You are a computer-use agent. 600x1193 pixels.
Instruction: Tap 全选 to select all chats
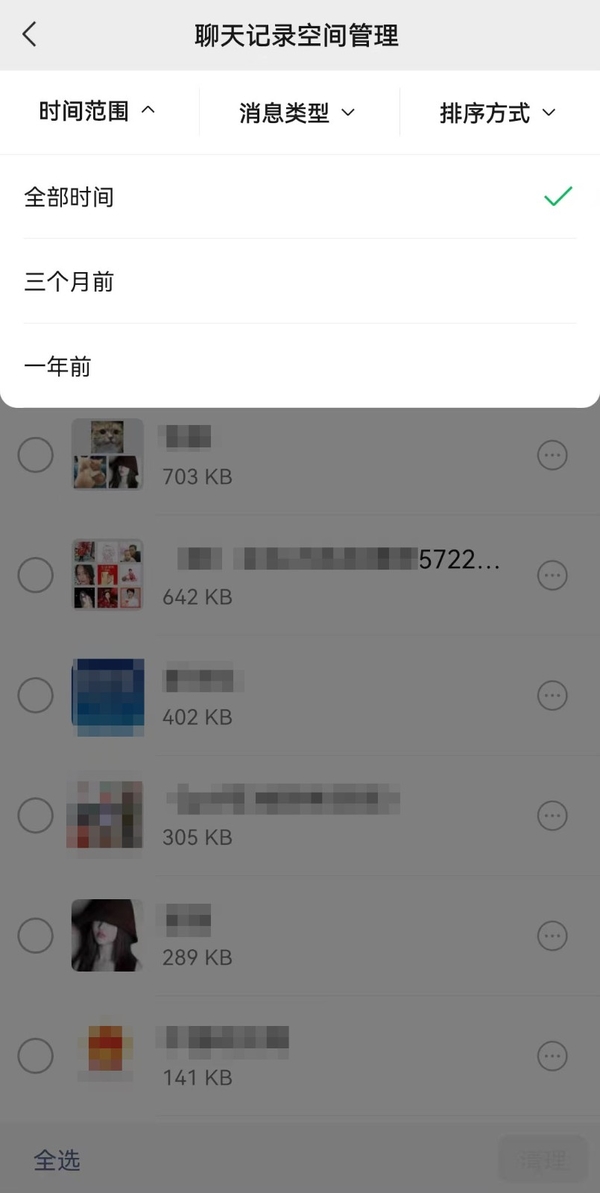coord(57,1160)
